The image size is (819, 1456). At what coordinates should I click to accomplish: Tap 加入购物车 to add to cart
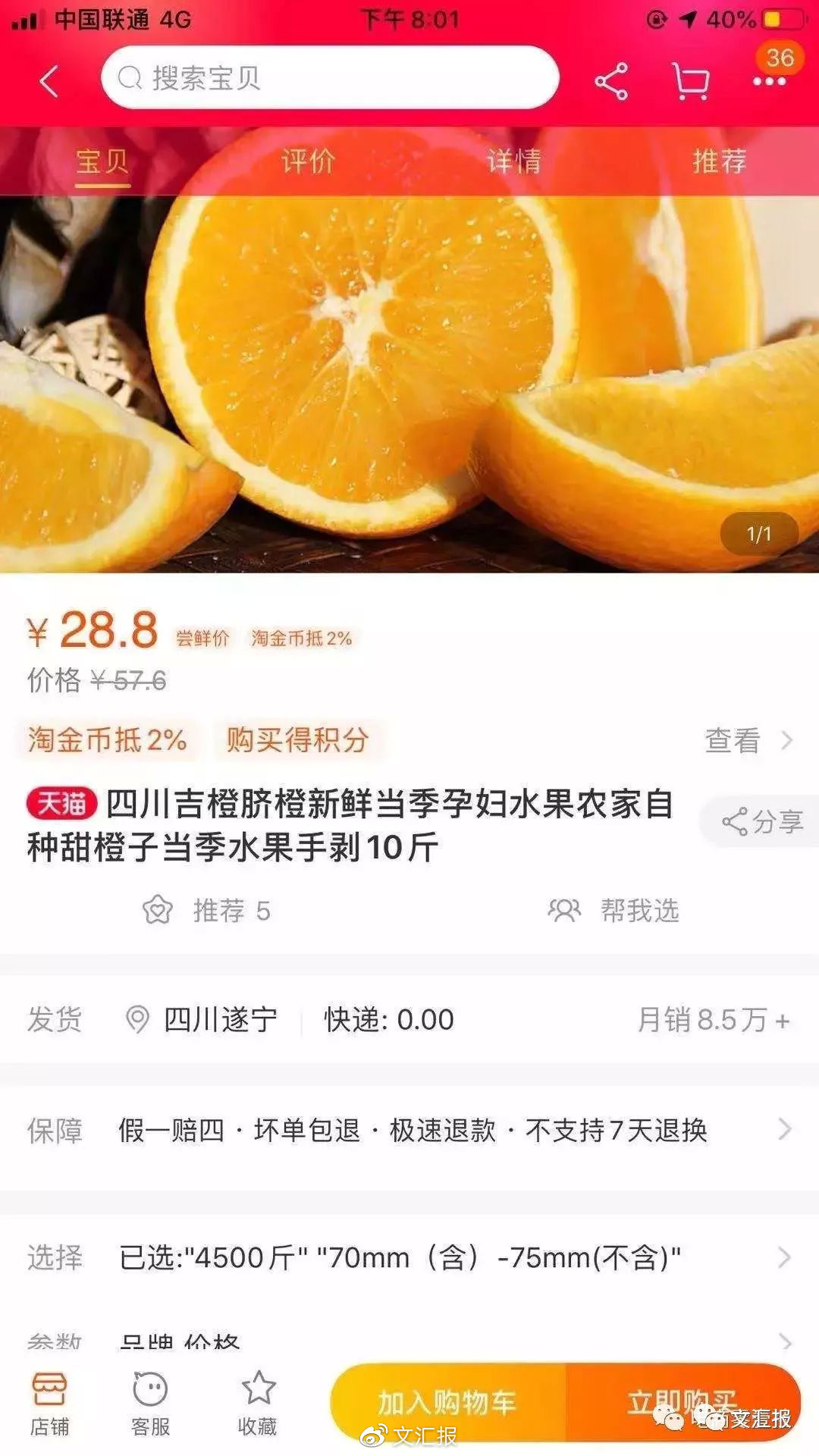coord(447,1403)
